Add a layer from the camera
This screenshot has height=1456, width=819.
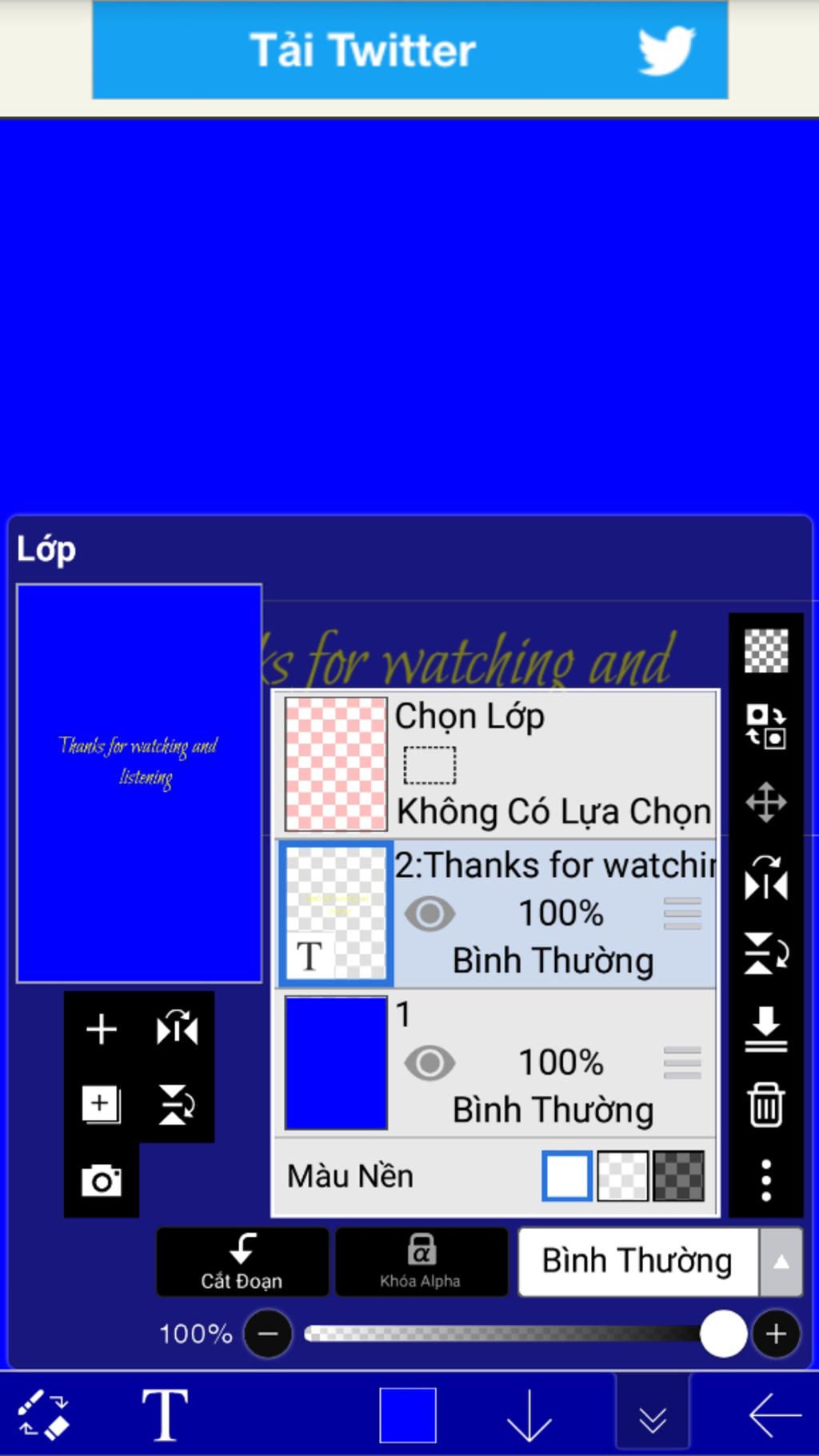(x=102, y=1181)
